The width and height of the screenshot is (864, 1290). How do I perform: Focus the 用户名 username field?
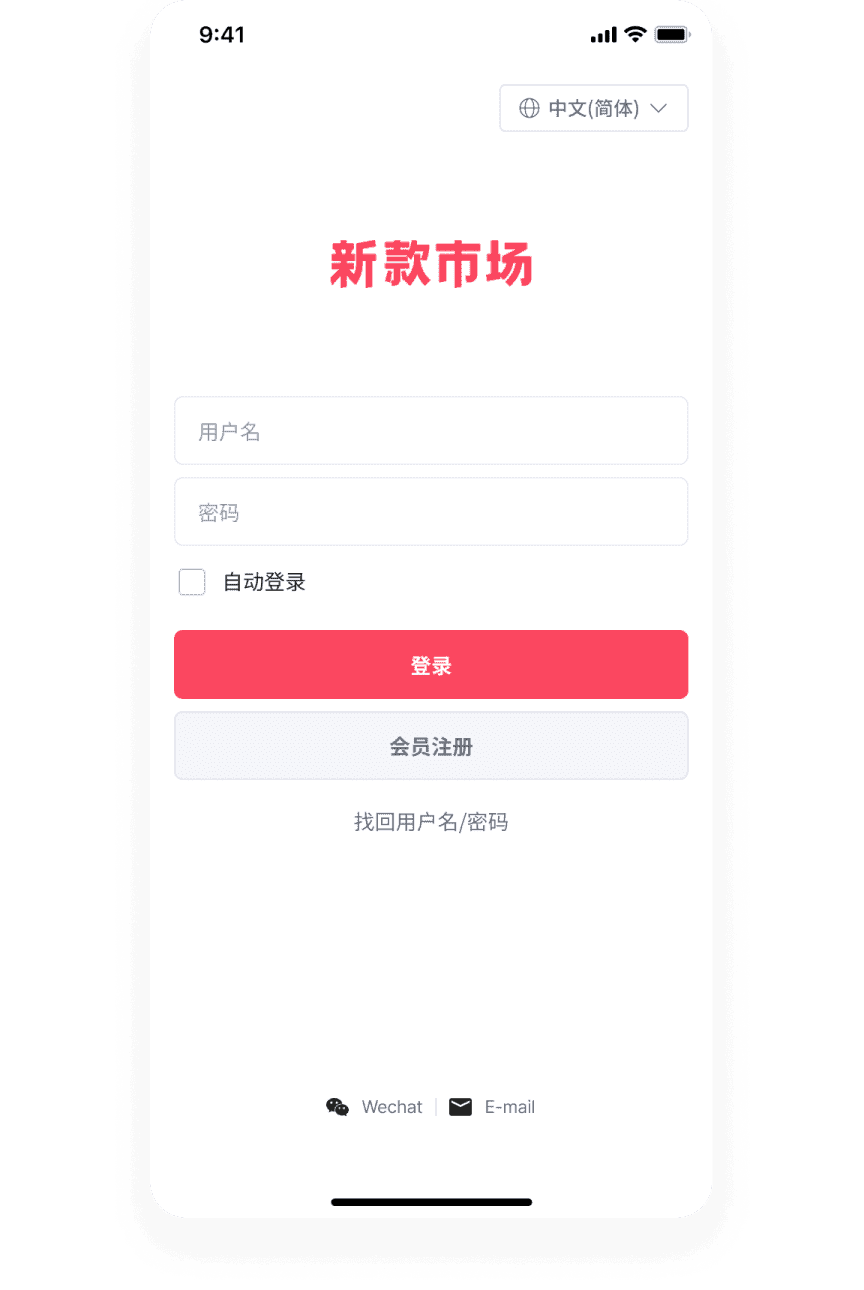[431, 431]
